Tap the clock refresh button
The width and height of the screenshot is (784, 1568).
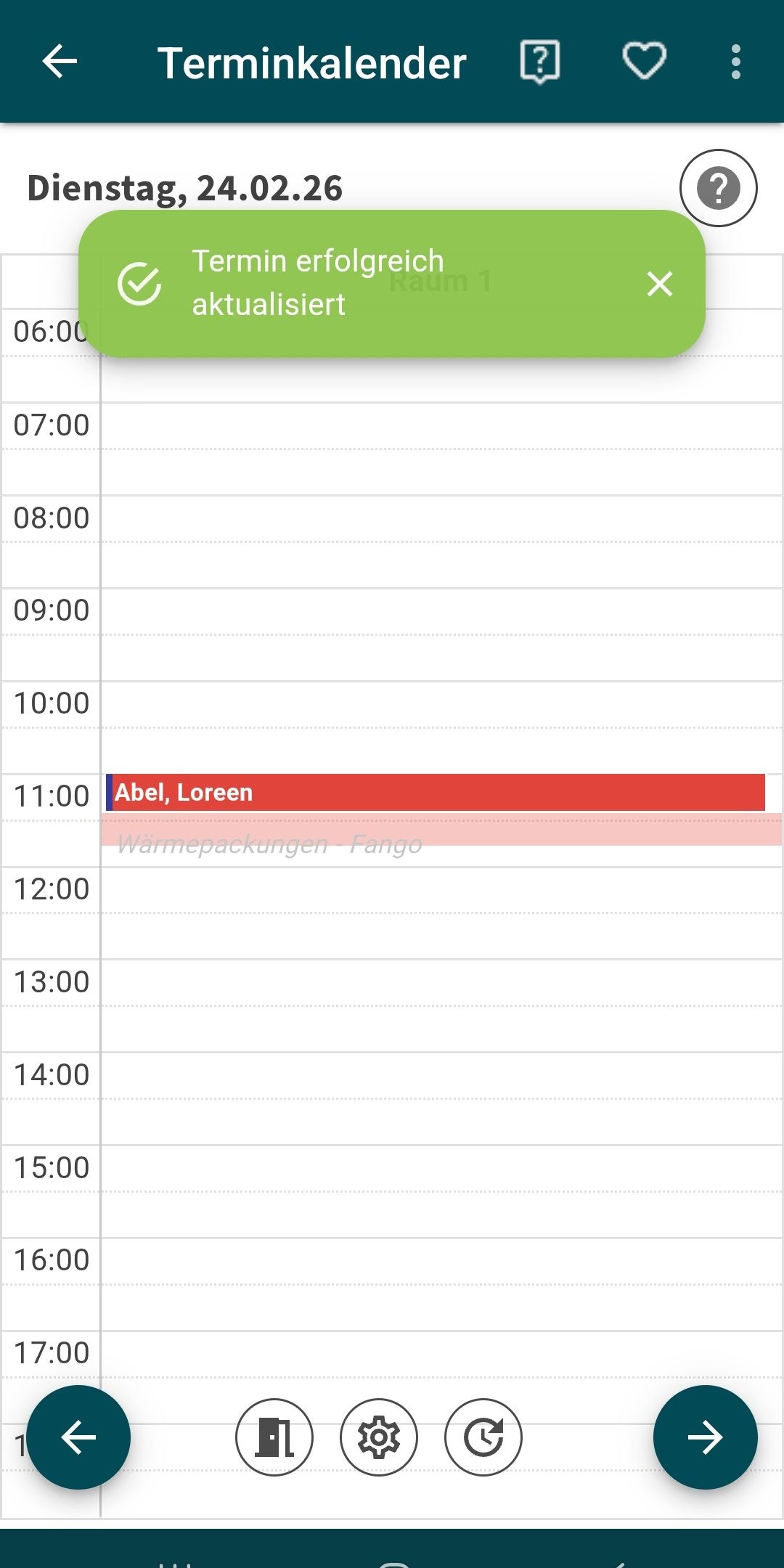[x=483, y=1437]
